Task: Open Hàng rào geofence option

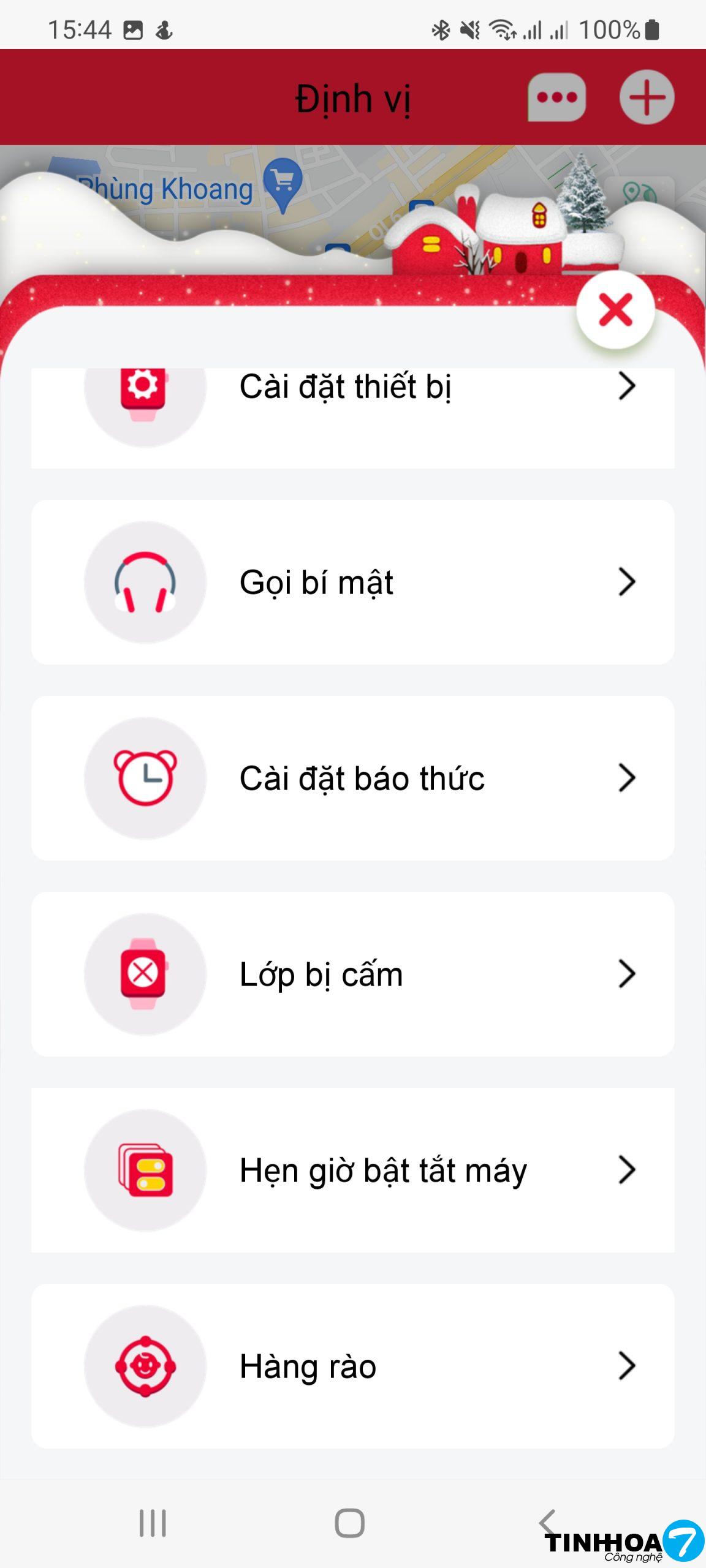Action: (x=352, y=1366)
